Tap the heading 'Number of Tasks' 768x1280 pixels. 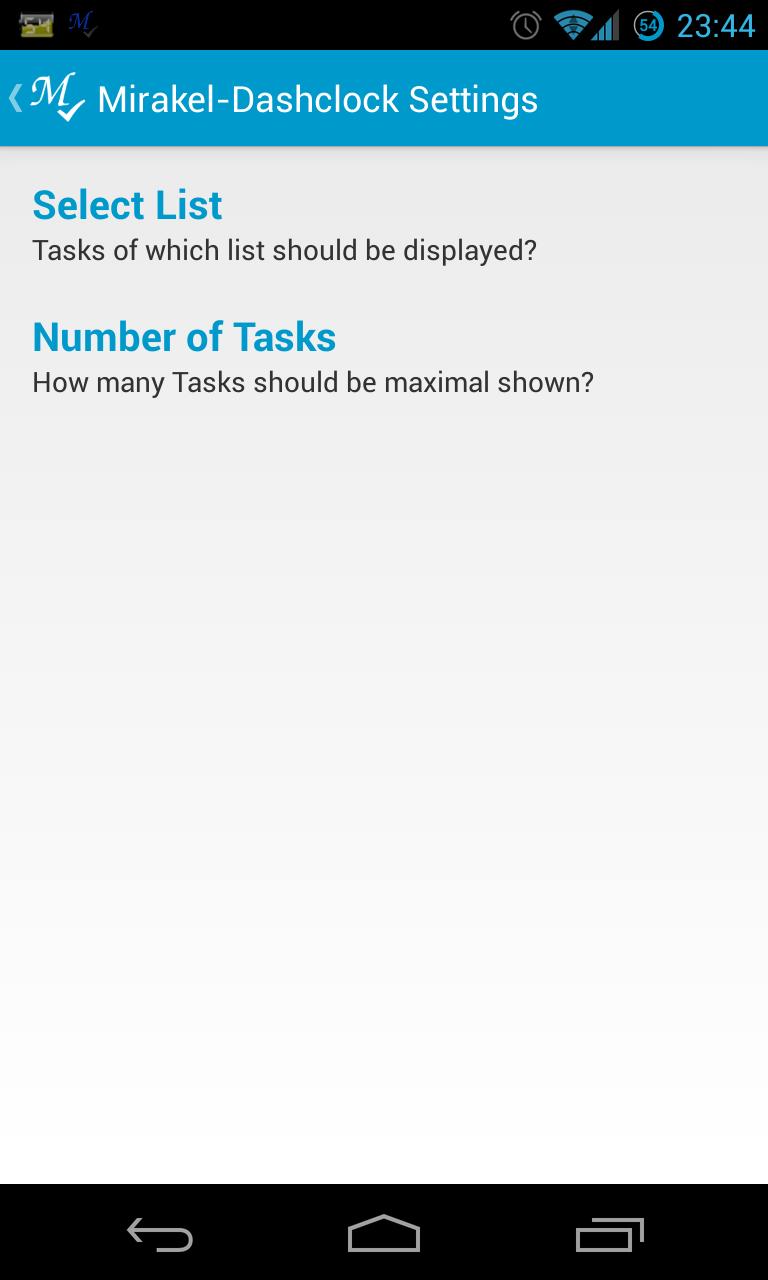click(184, 337)
